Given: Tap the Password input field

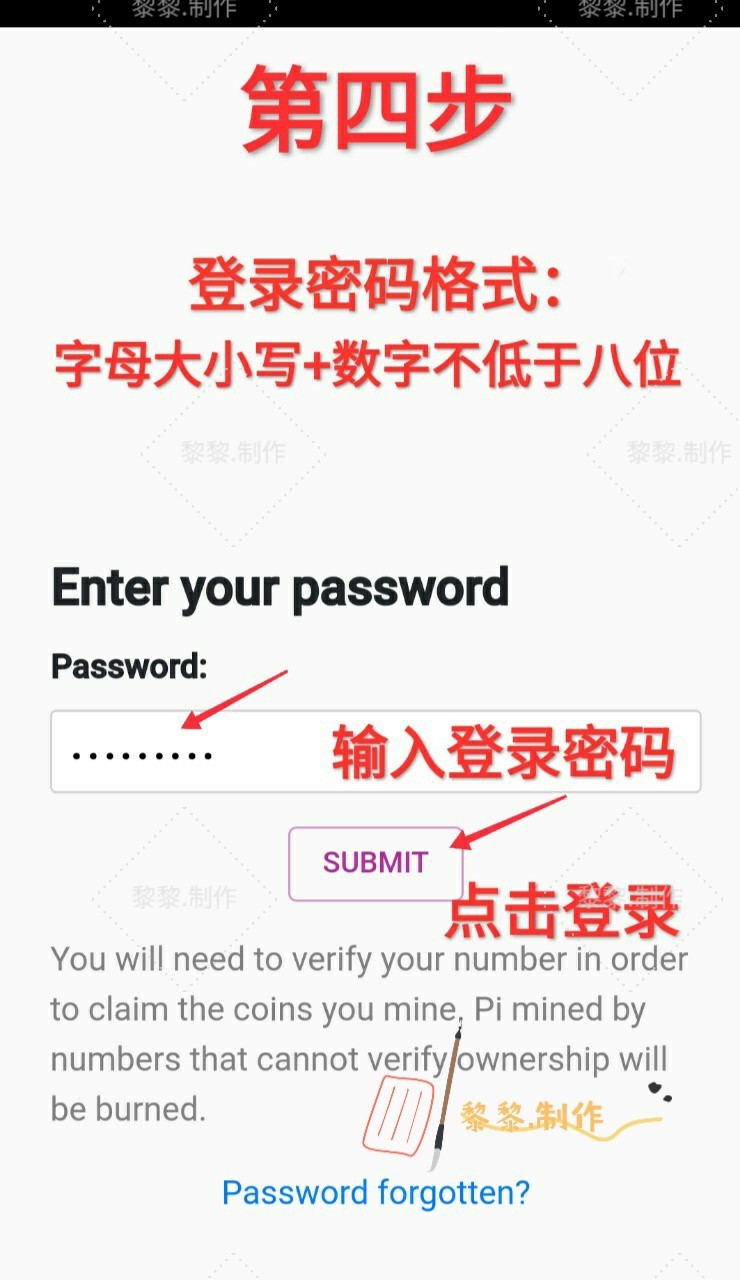Looking at the screenshot, I should click(x=375, y=751).
